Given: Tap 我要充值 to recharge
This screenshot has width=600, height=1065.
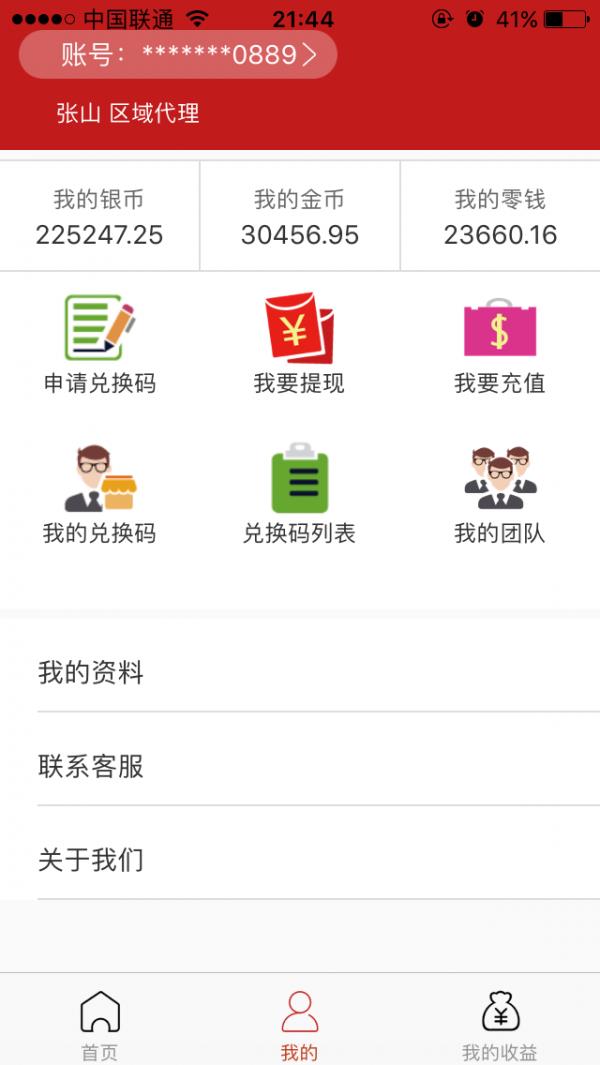Looking at the screenshot, I should [x=500, y=344].
